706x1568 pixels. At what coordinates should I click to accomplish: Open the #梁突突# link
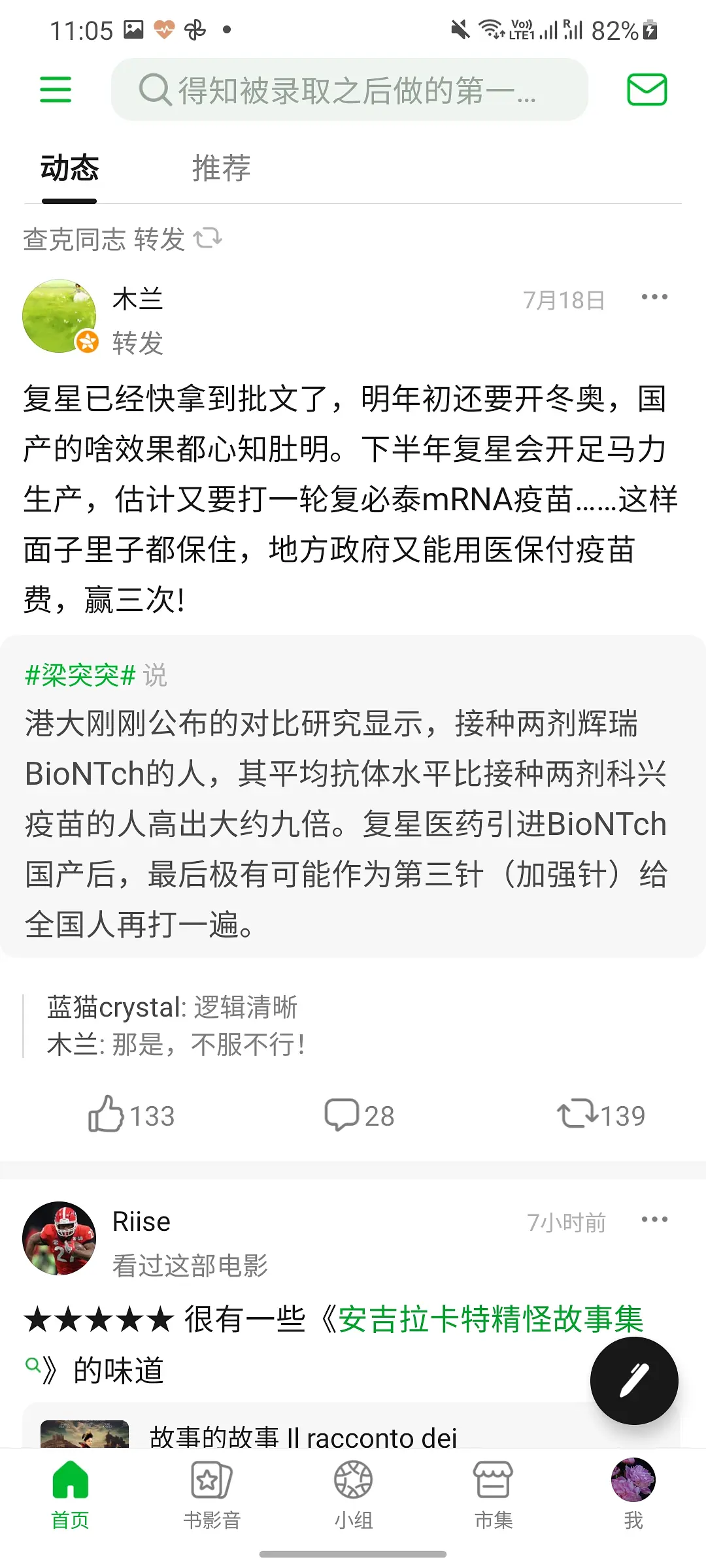pos(80,676)
